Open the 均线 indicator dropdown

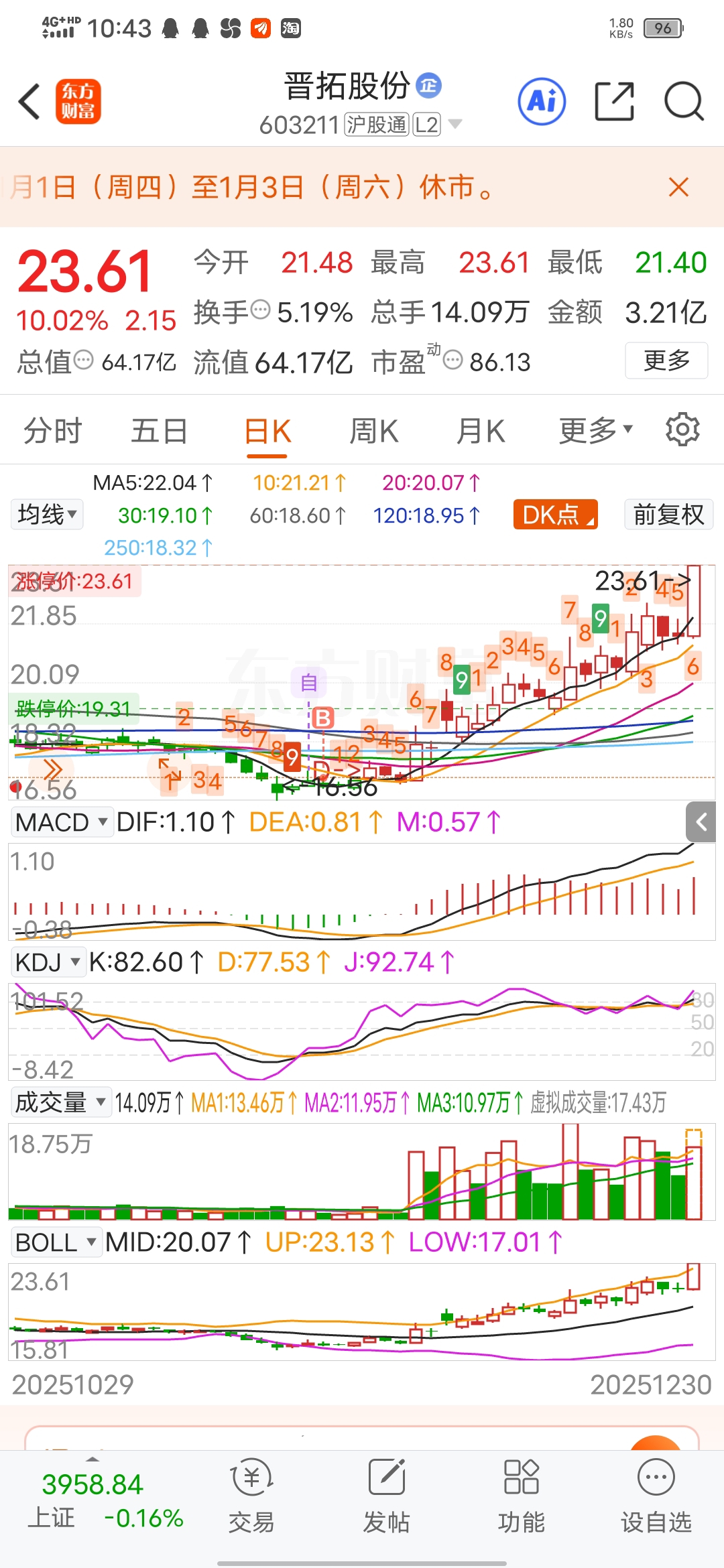pos(47,515)
